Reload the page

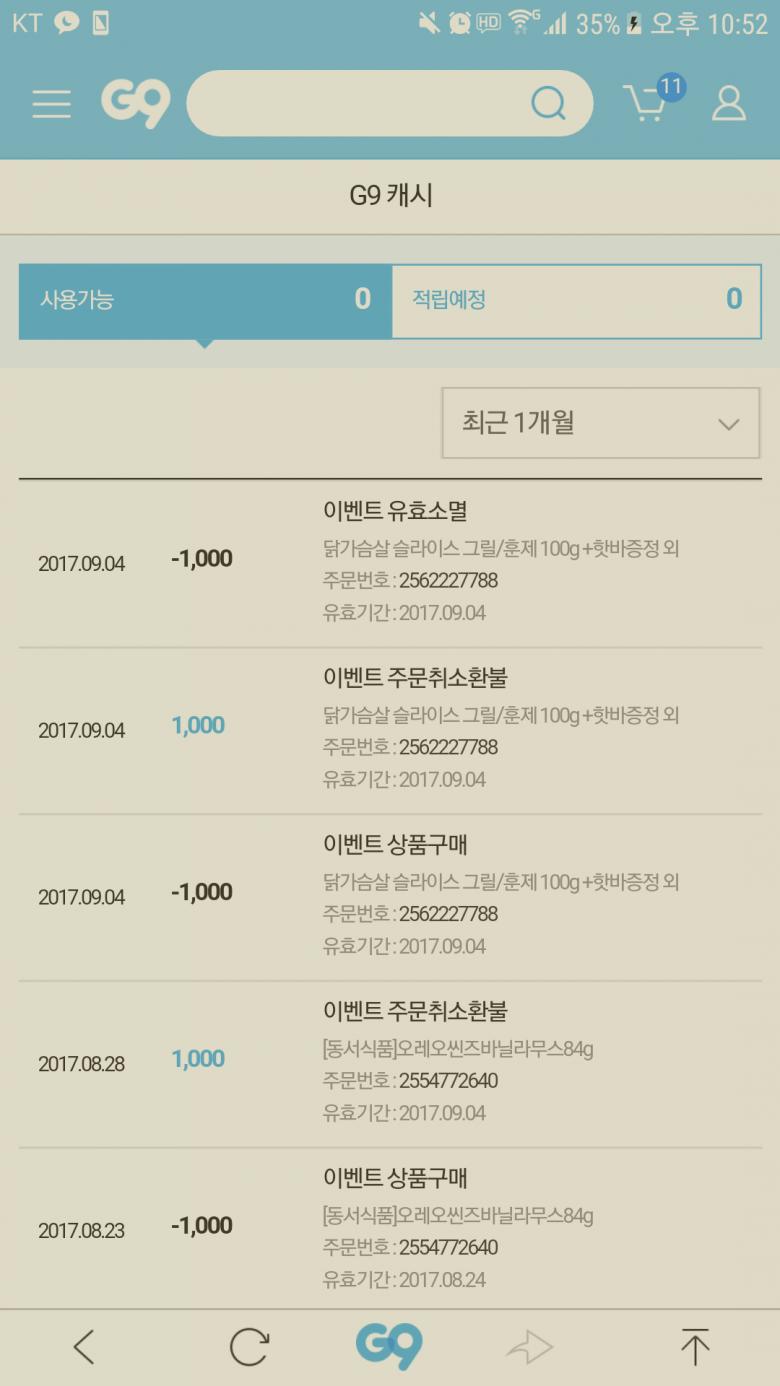click(249, 1347)
